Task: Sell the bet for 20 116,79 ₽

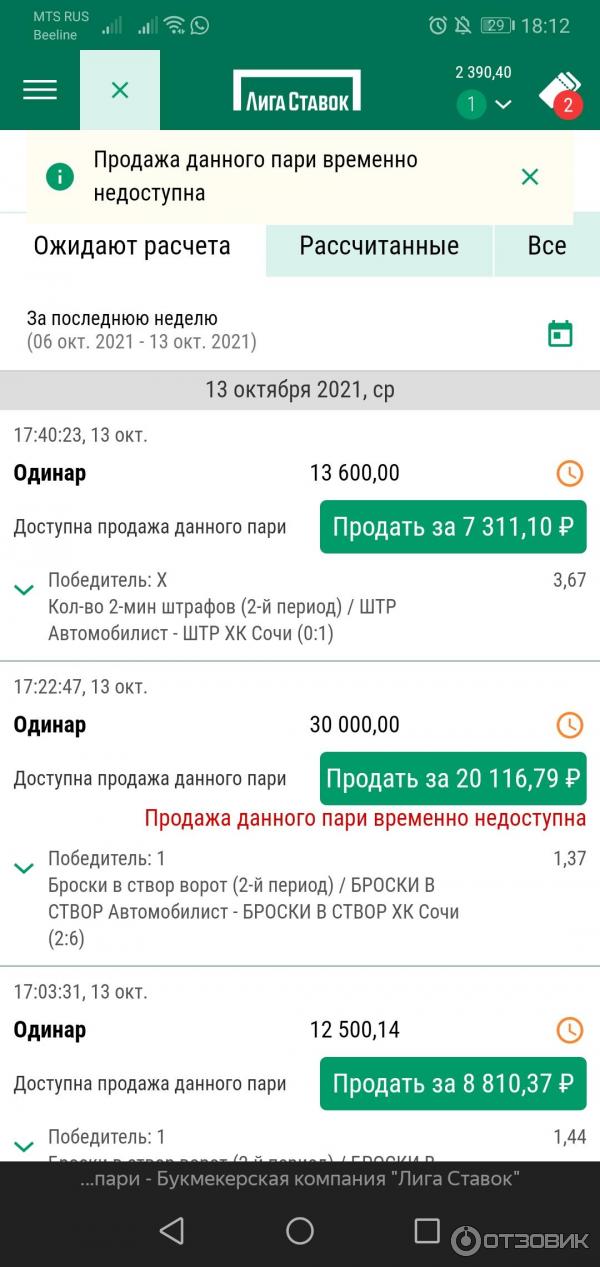Action: (453, 779)
